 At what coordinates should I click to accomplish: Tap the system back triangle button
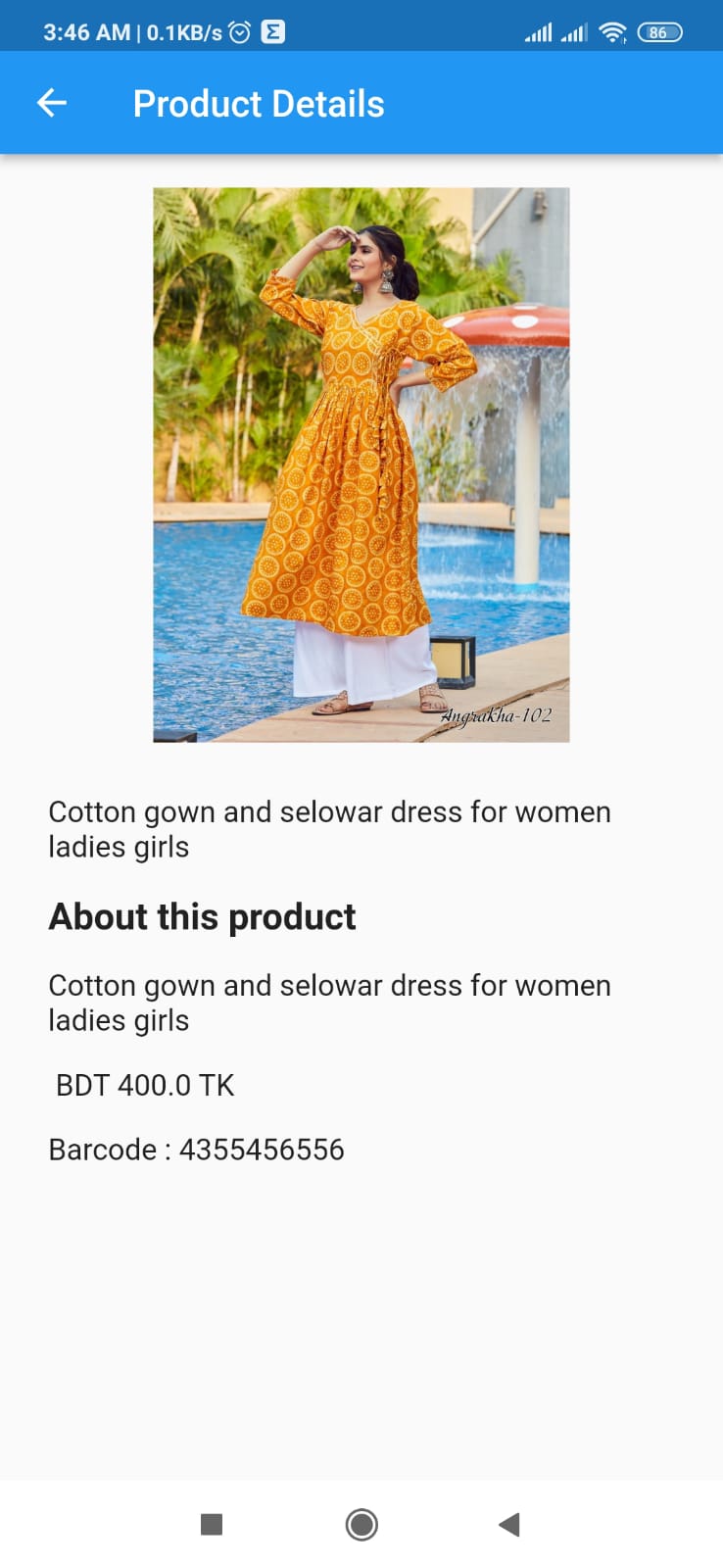(x=509, y=1524)
